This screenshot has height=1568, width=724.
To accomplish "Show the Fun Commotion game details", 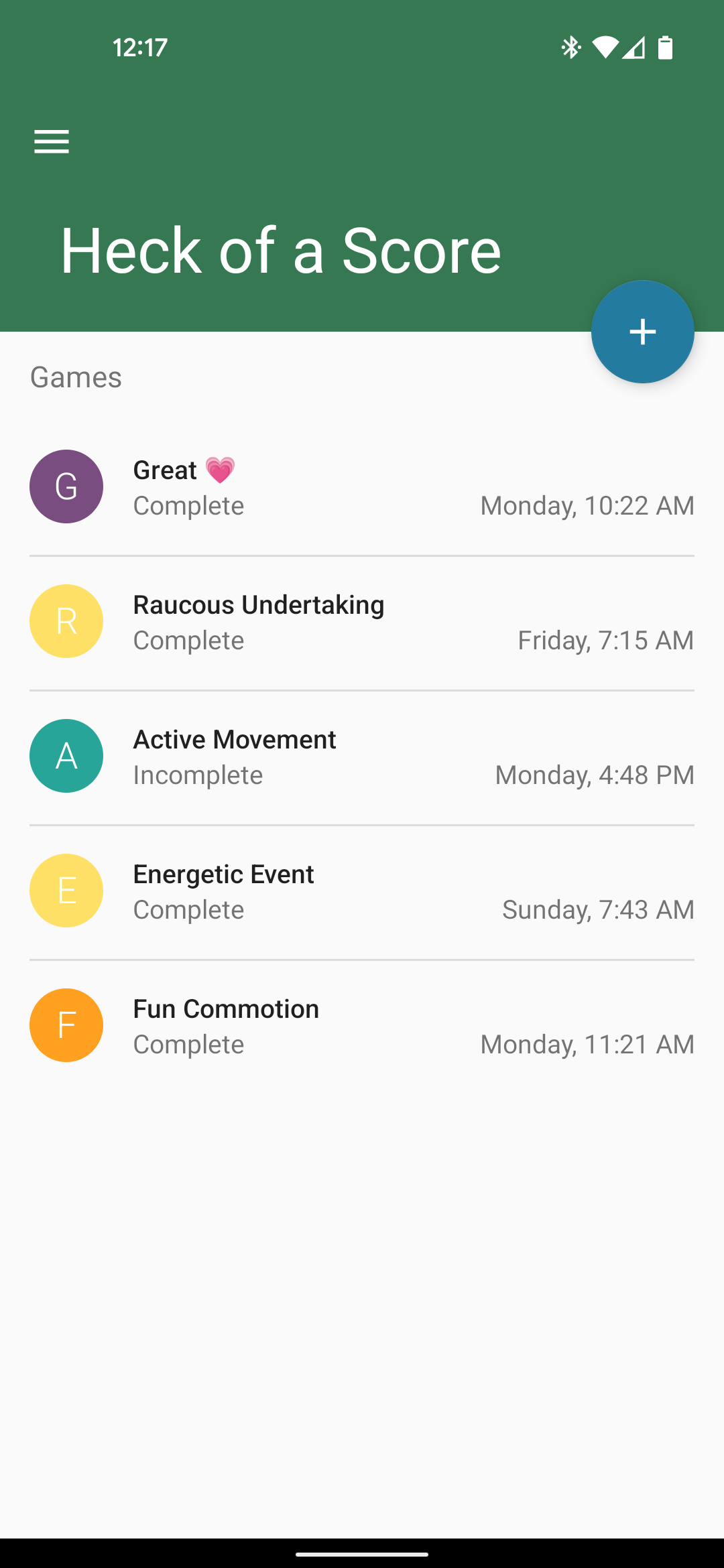I will pos(362,1026).
